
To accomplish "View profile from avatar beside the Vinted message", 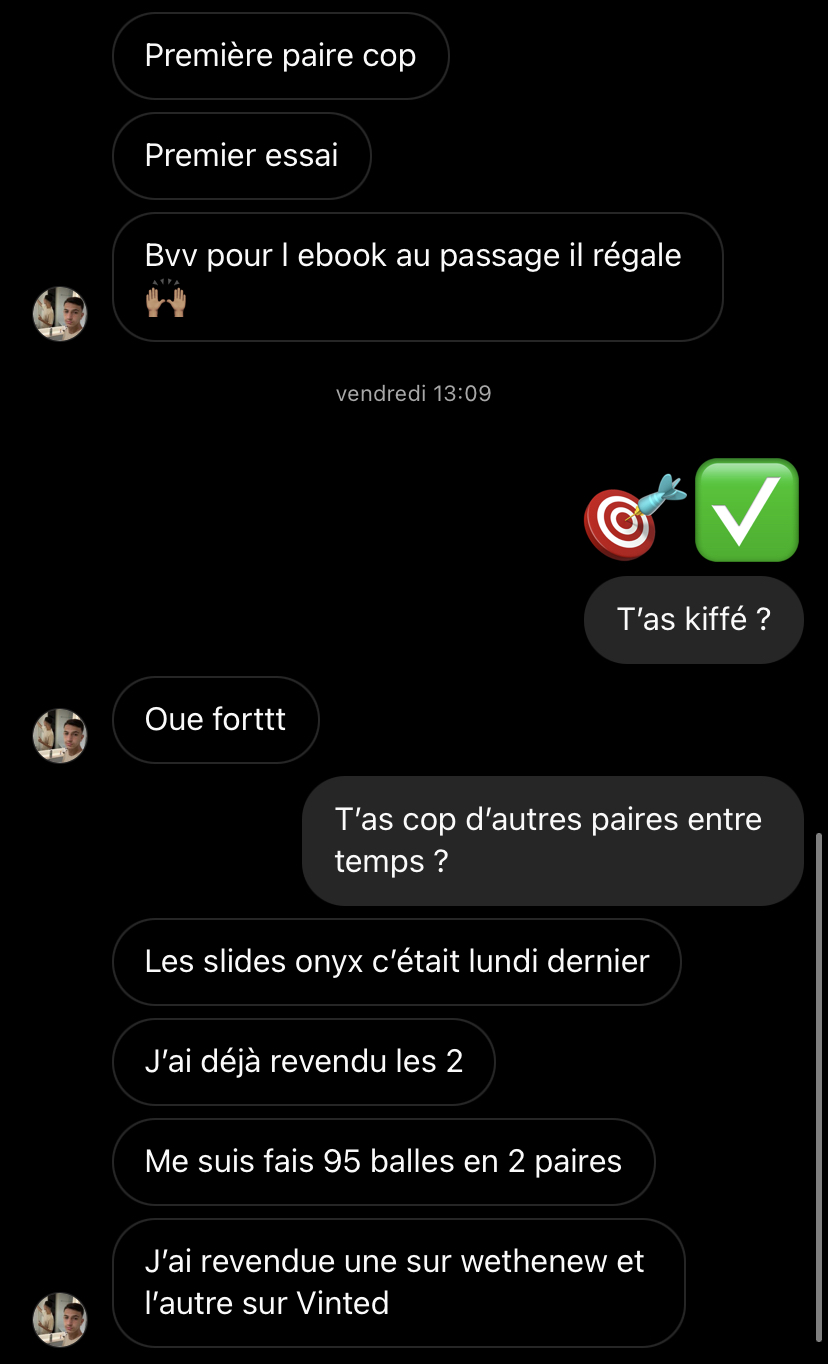I will 60,1319.
